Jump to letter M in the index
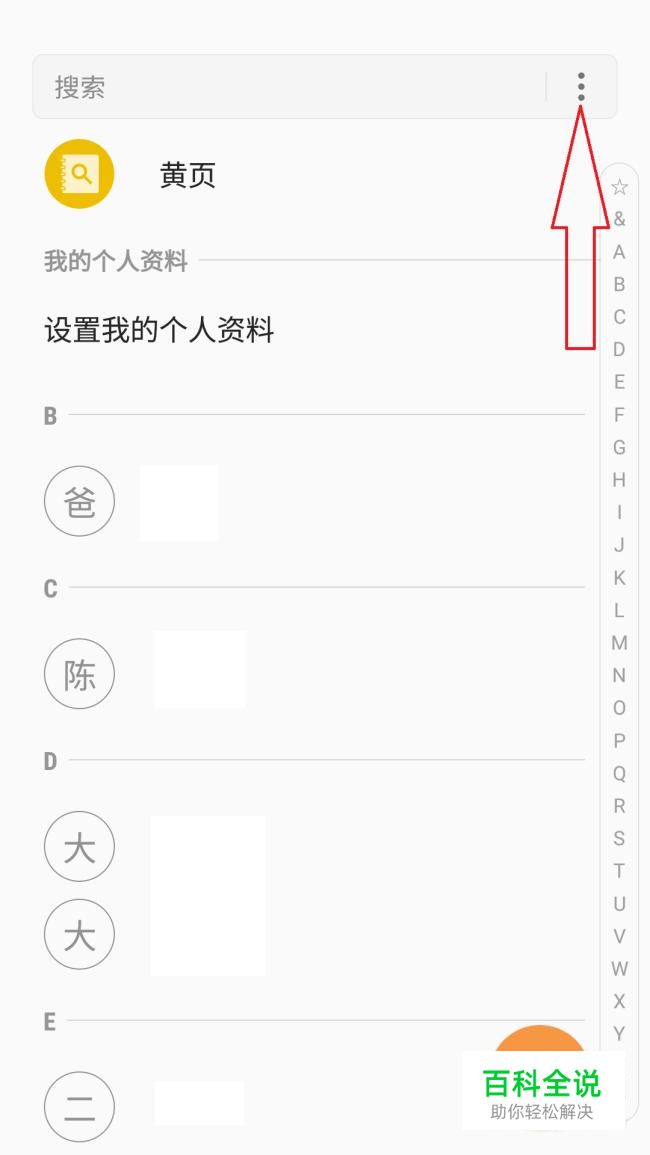Screen dimensions: 650x1155 (619, 643)
